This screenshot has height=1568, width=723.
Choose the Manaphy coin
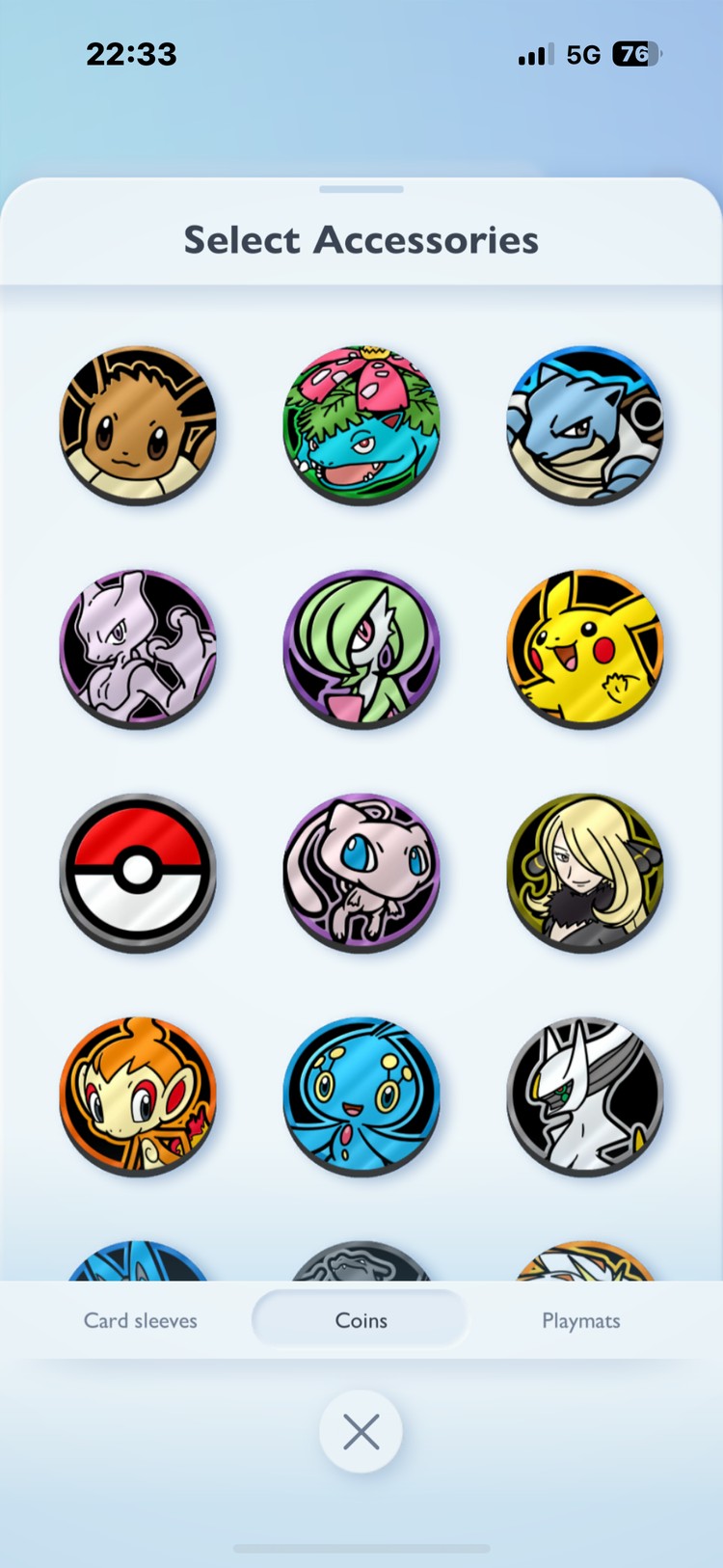coord(361,1096)
